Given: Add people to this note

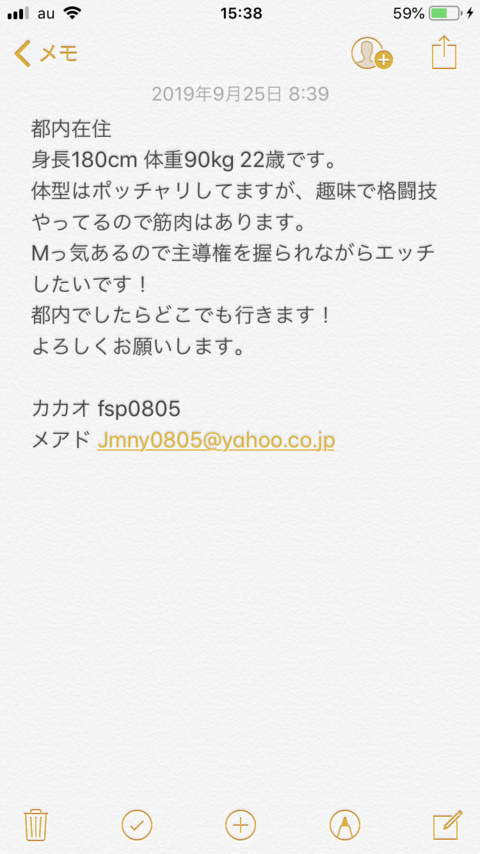Looking at the screenshot, I should (x=372, y=53).
